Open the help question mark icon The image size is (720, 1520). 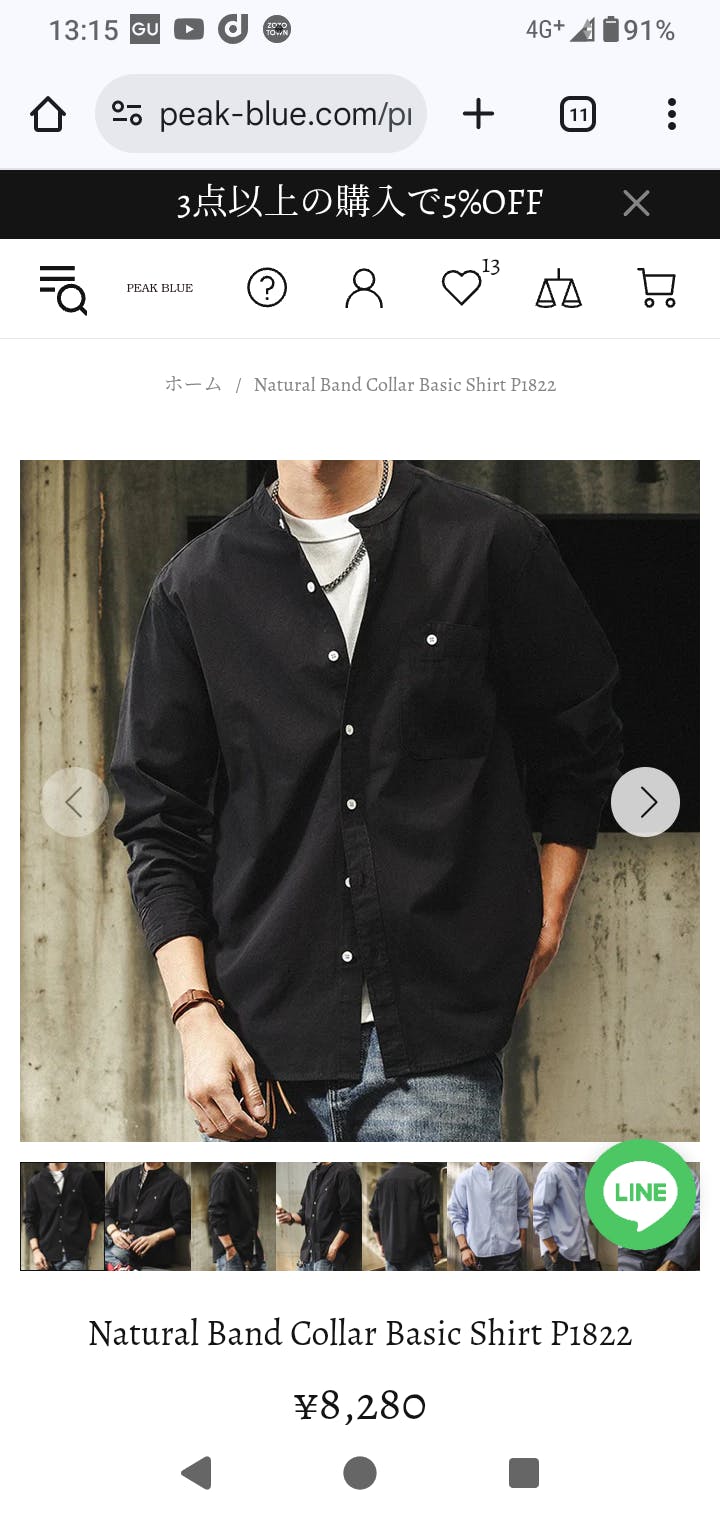click(267, 289)
